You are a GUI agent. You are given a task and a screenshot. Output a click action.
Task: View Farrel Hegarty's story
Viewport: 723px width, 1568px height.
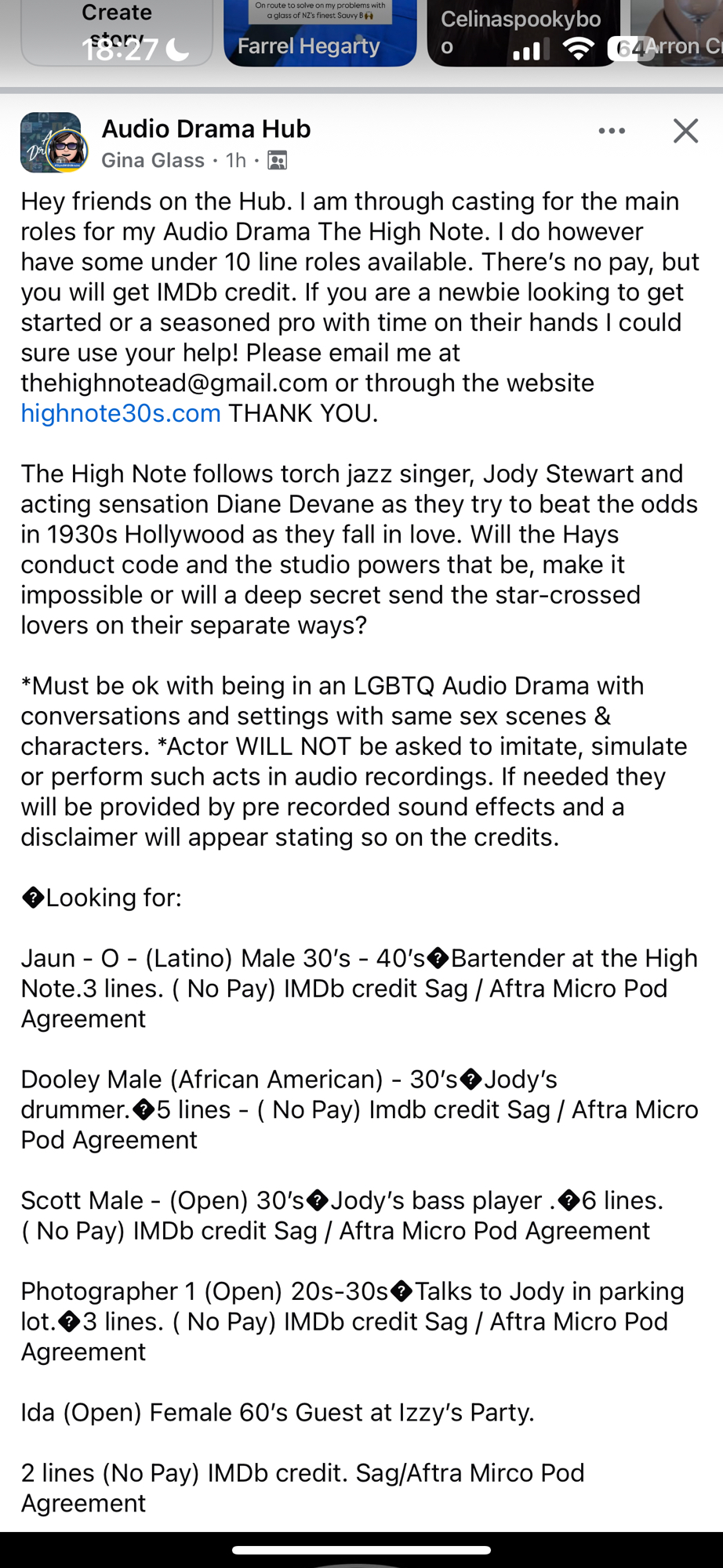tap(319, 31)
